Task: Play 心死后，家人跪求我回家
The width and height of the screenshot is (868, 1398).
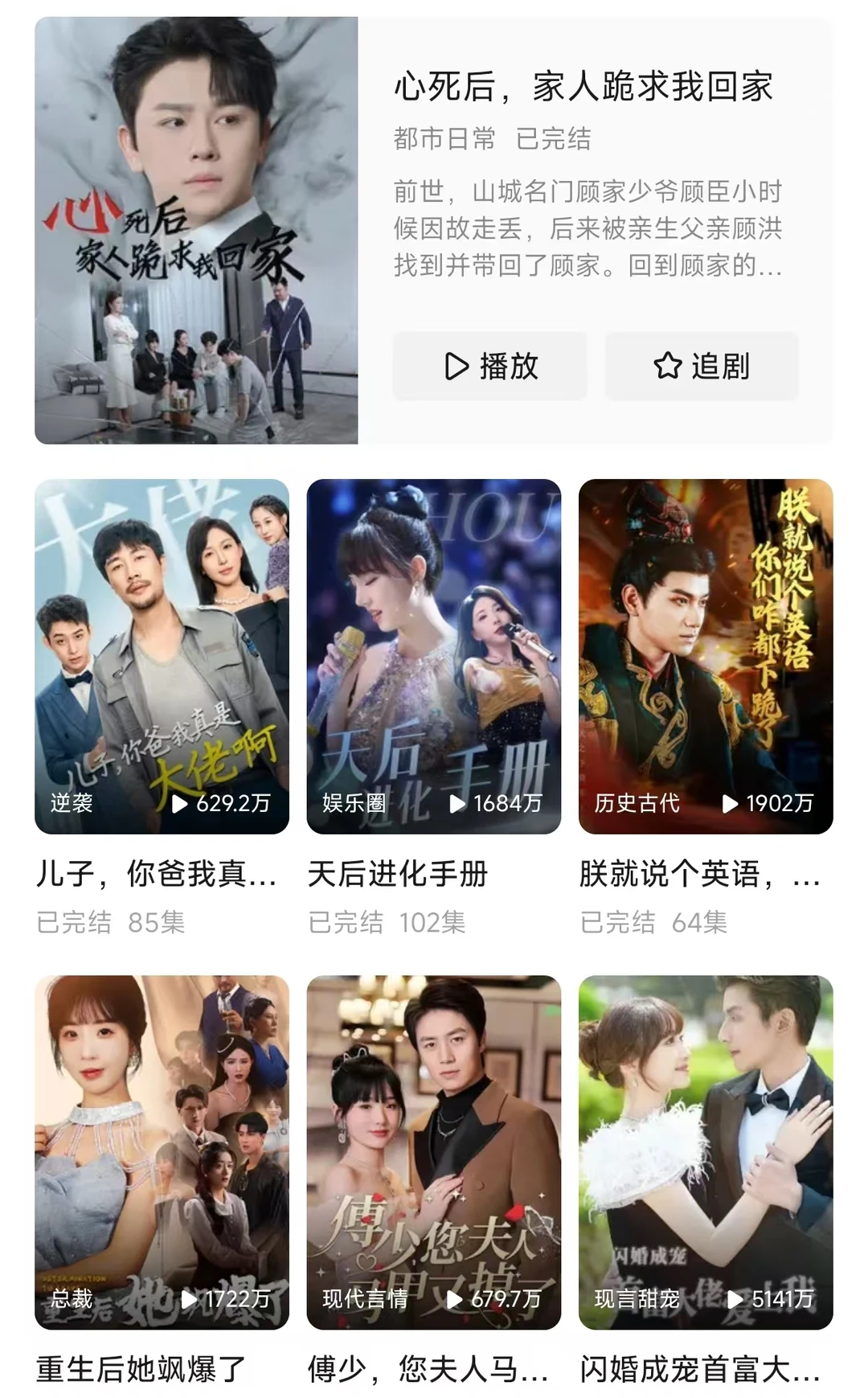Action: pyautogui.click(x=489, y=366)
